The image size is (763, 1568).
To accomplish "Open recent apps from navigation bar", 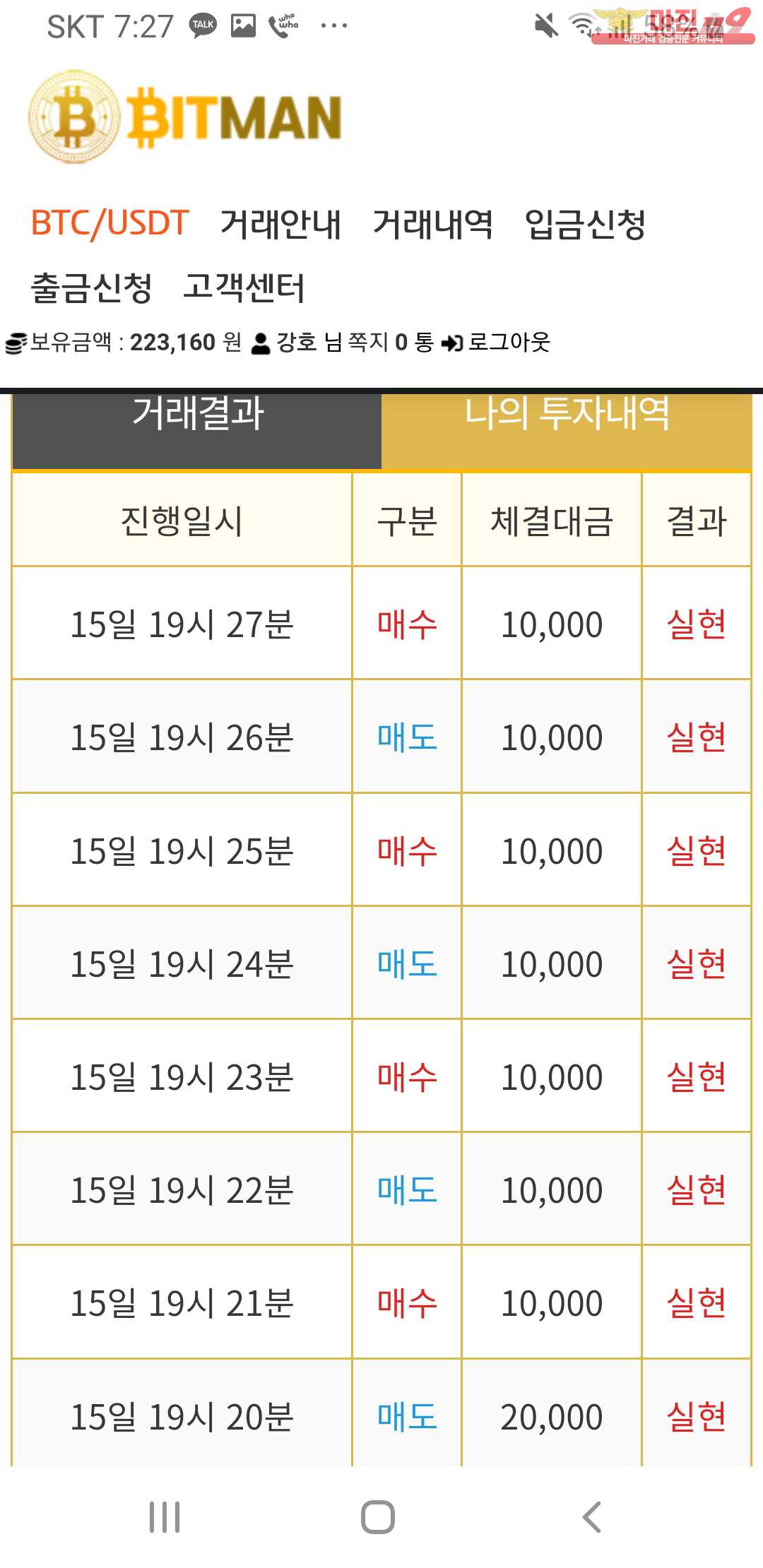I will tap(165, 1517).
